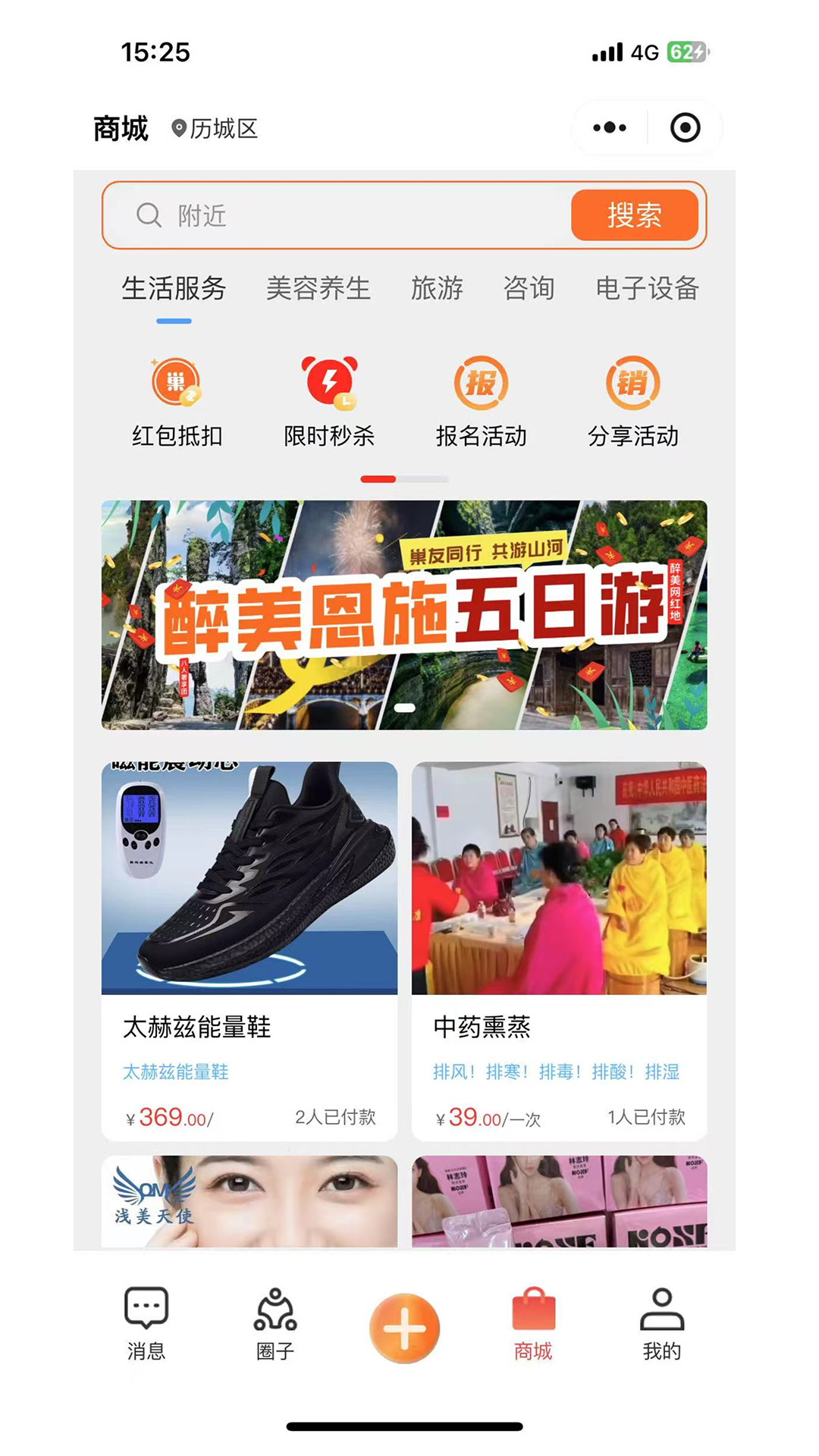
Task: Switch to the 美容养生 category tab
Action: [318, 289]
